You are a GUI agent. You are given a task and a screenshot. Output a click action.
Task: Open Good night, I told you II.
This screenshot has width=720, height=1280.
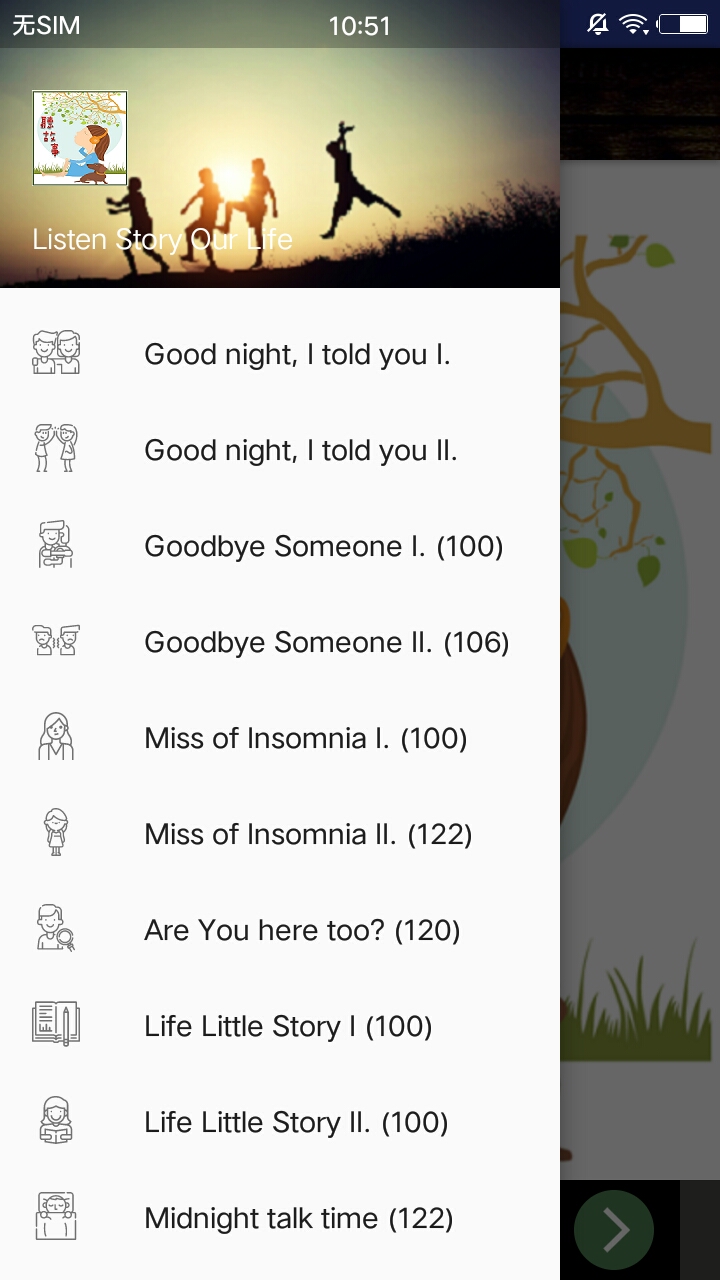[x=300, y=450]
